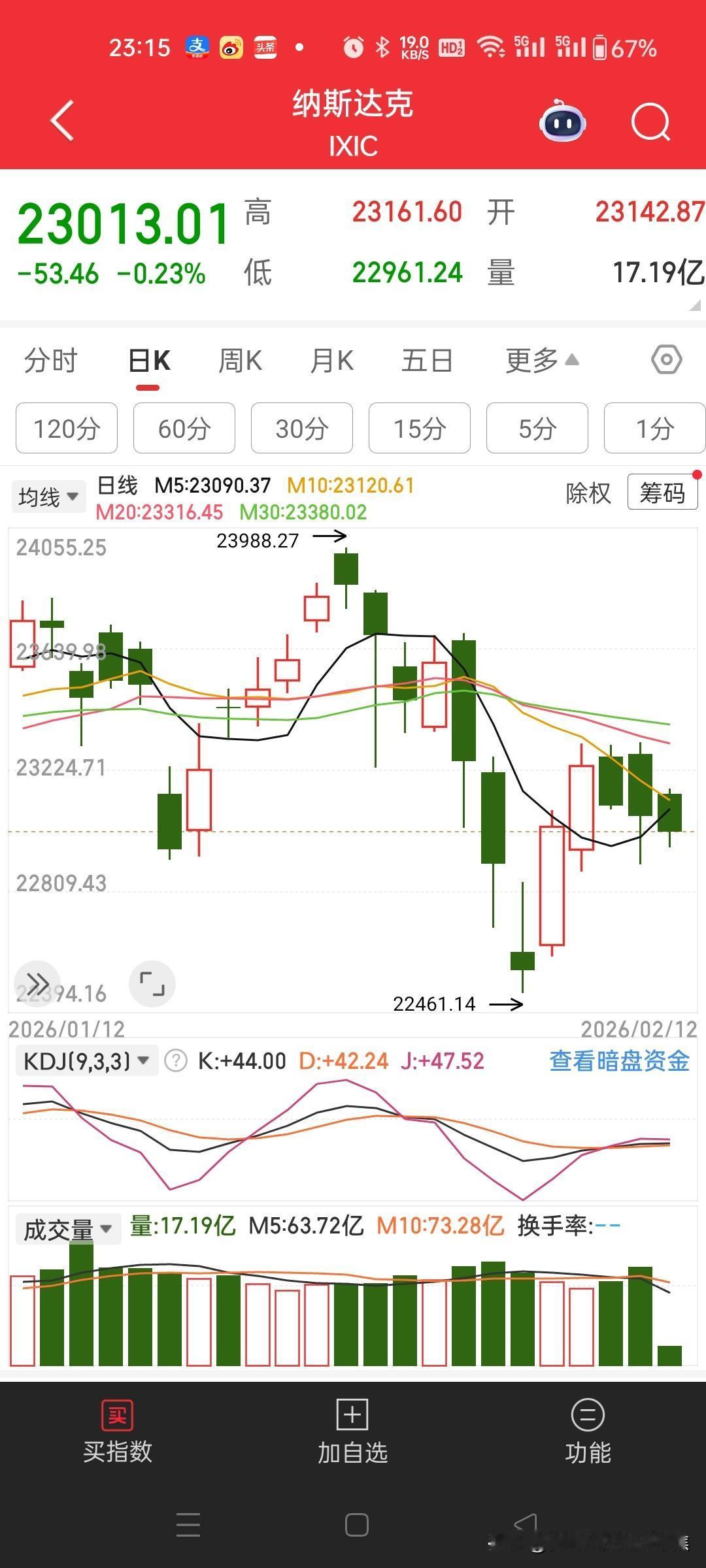The image size is (706, 1568).
Task: Switch to the 月K tab
Action: point(331,361)
